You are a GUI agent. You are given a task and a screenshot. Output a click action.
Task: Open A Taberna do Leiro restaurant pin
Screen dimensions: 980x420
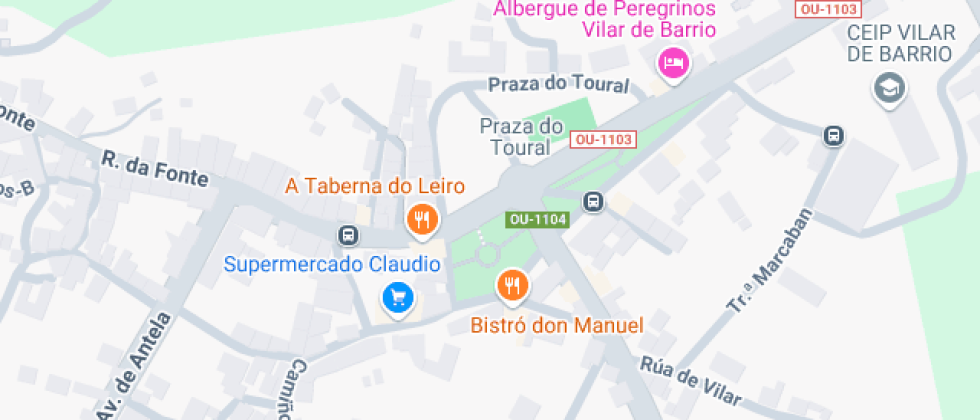pos(422,219)
